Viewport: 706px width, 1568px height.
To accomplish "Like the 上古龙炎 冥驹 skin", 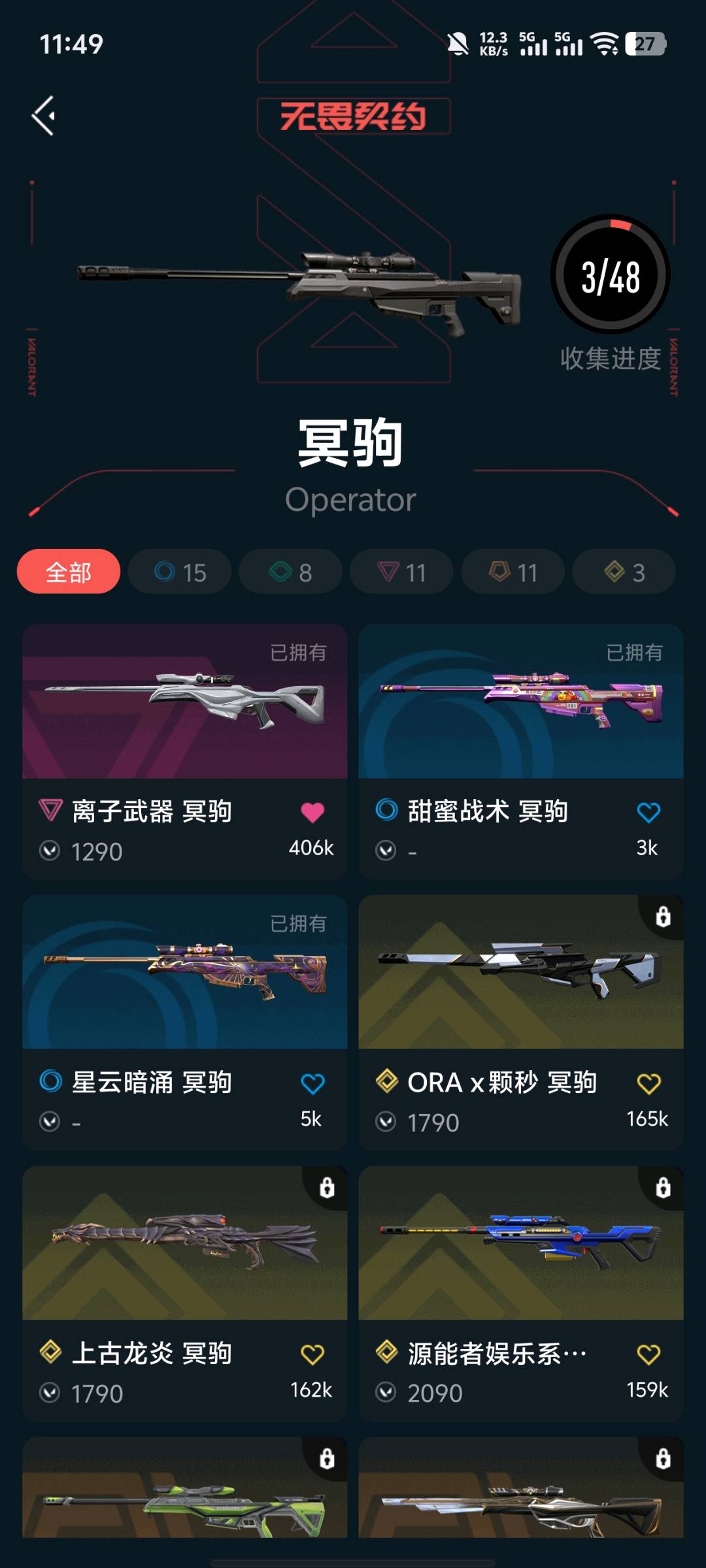I will coord(312,1354).
